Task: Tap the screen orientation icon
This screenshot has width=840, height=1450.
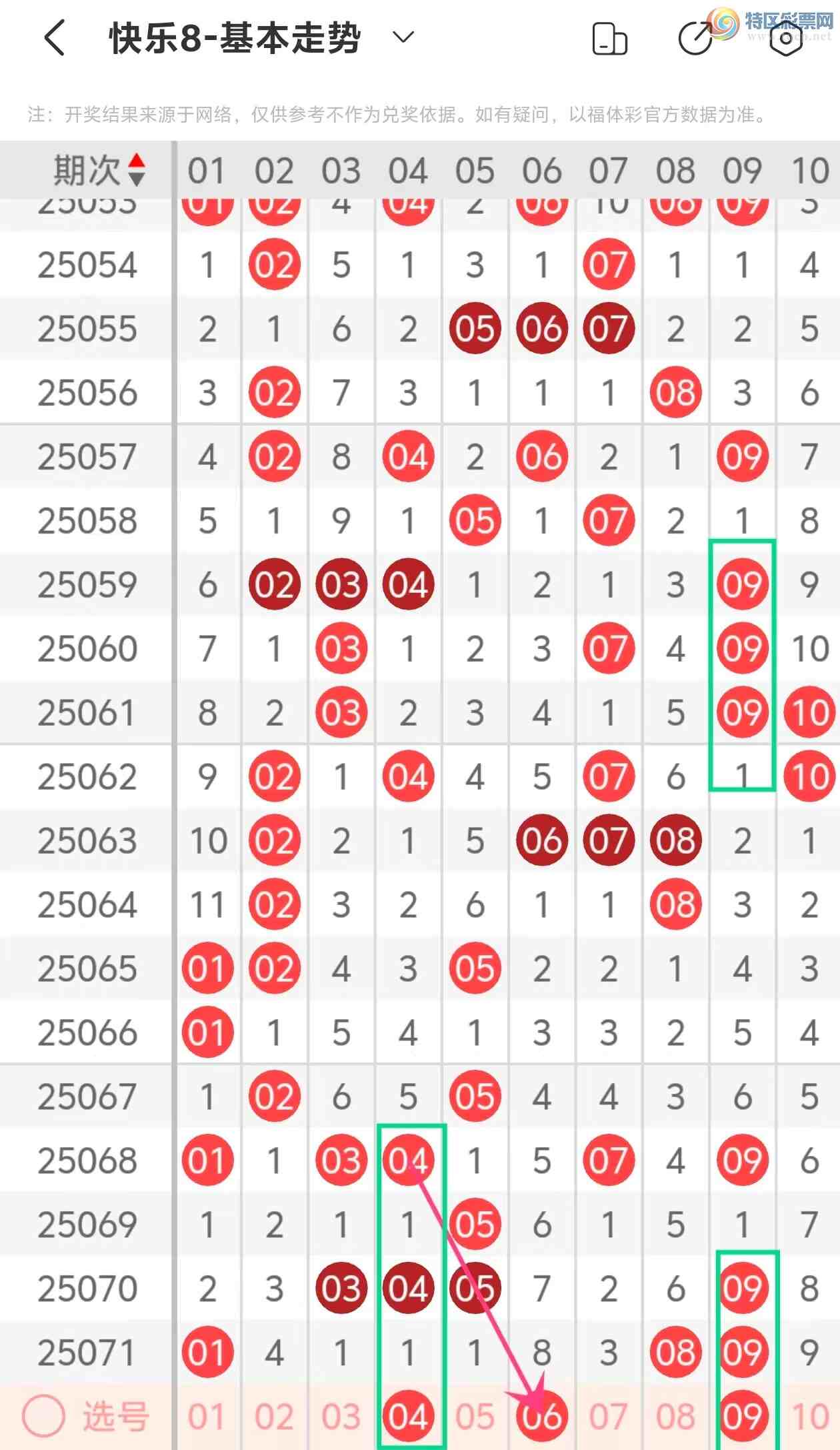Action: click(x=609, y=39)
